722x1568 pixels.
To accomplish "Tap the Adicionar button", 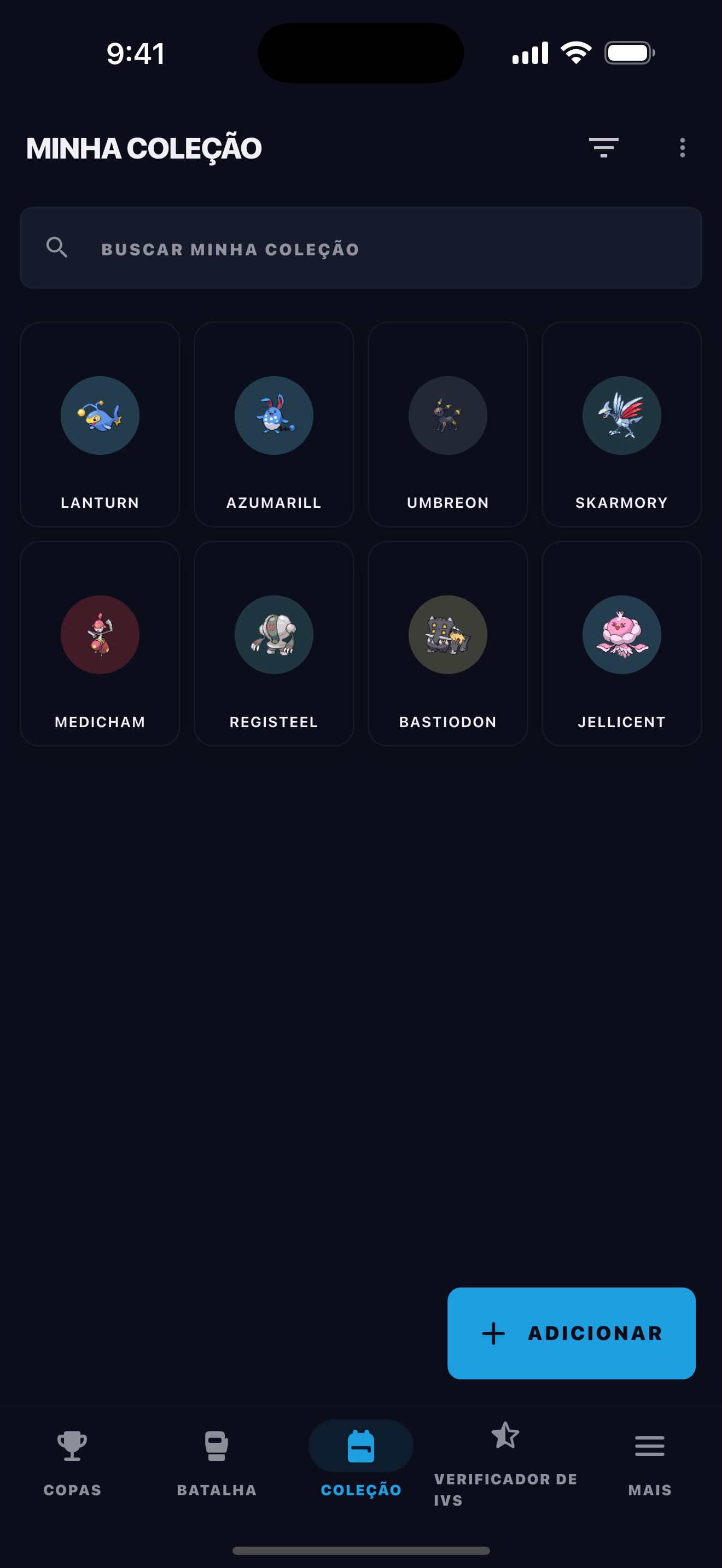I will click(x=572, y=1333).
